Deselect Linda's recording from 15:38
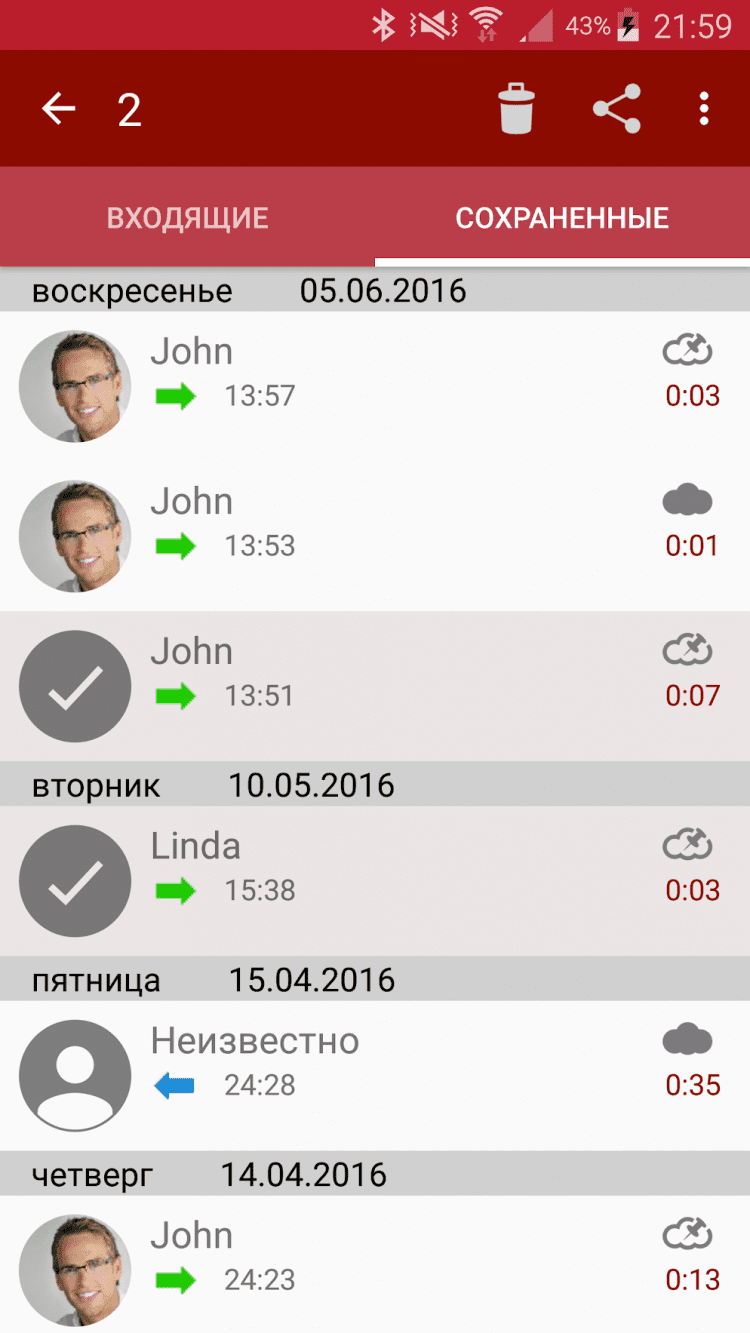The width and height of the screenshot is (750, 1333). point(75,881)
